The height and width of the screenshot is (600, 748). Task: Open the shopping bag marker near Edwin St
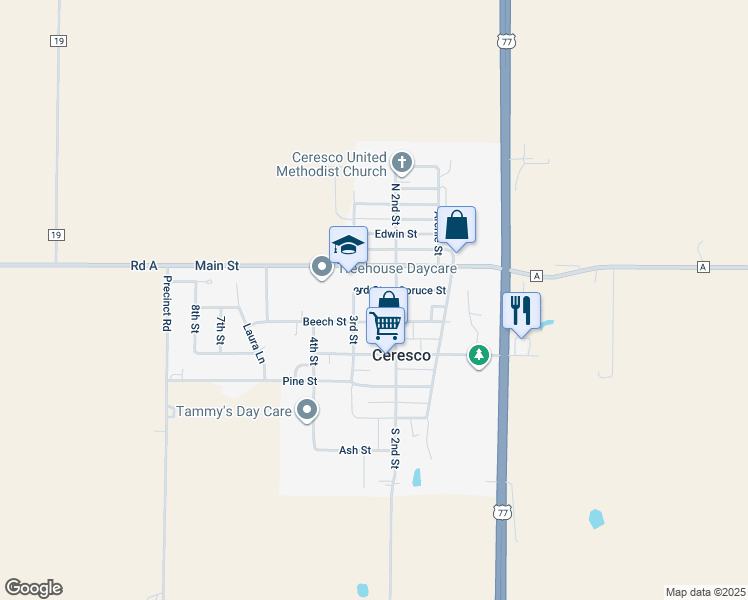456,225
